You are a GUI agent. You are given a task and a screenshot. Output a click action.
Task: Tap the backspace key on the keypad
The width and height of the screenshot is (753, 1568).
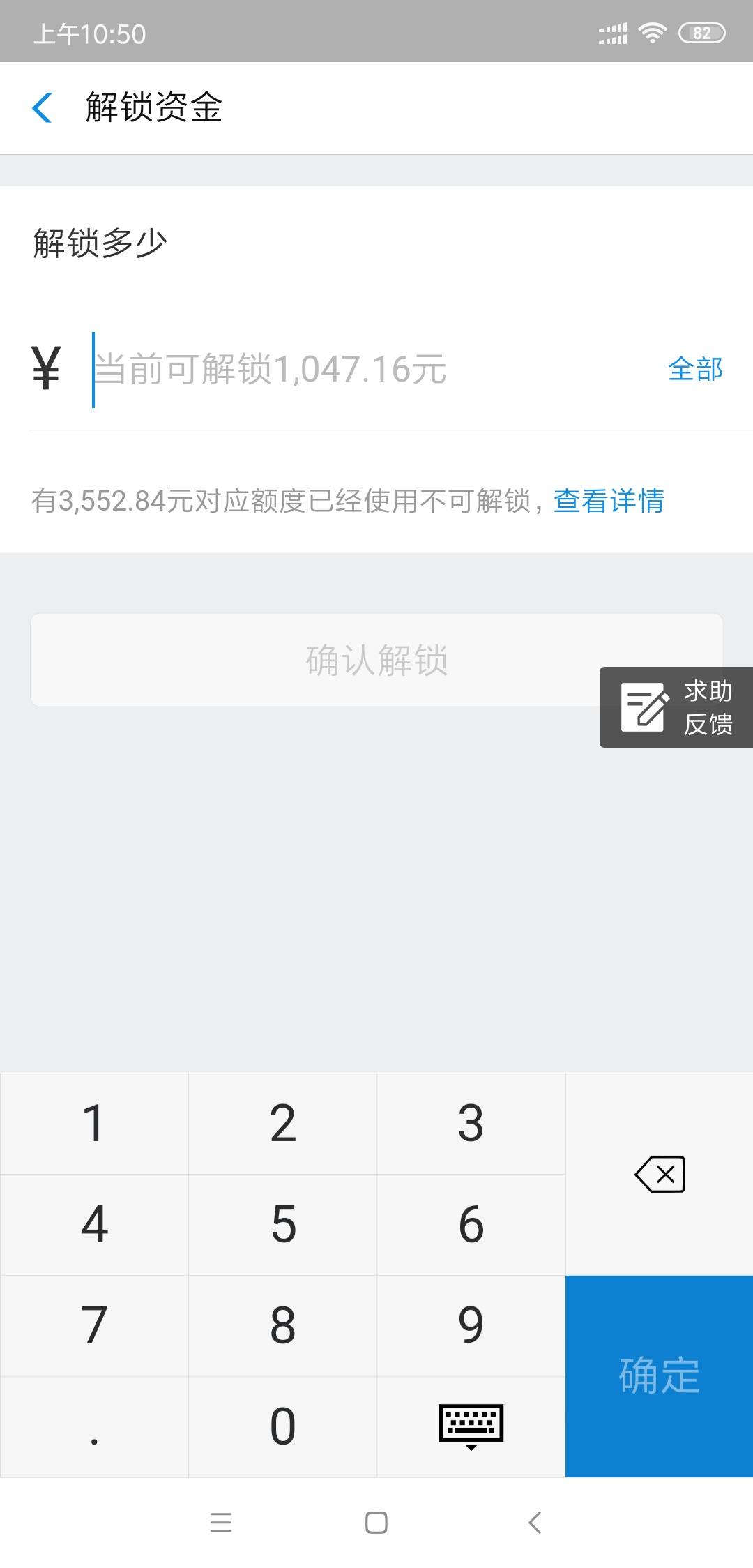click(658, 1174)
